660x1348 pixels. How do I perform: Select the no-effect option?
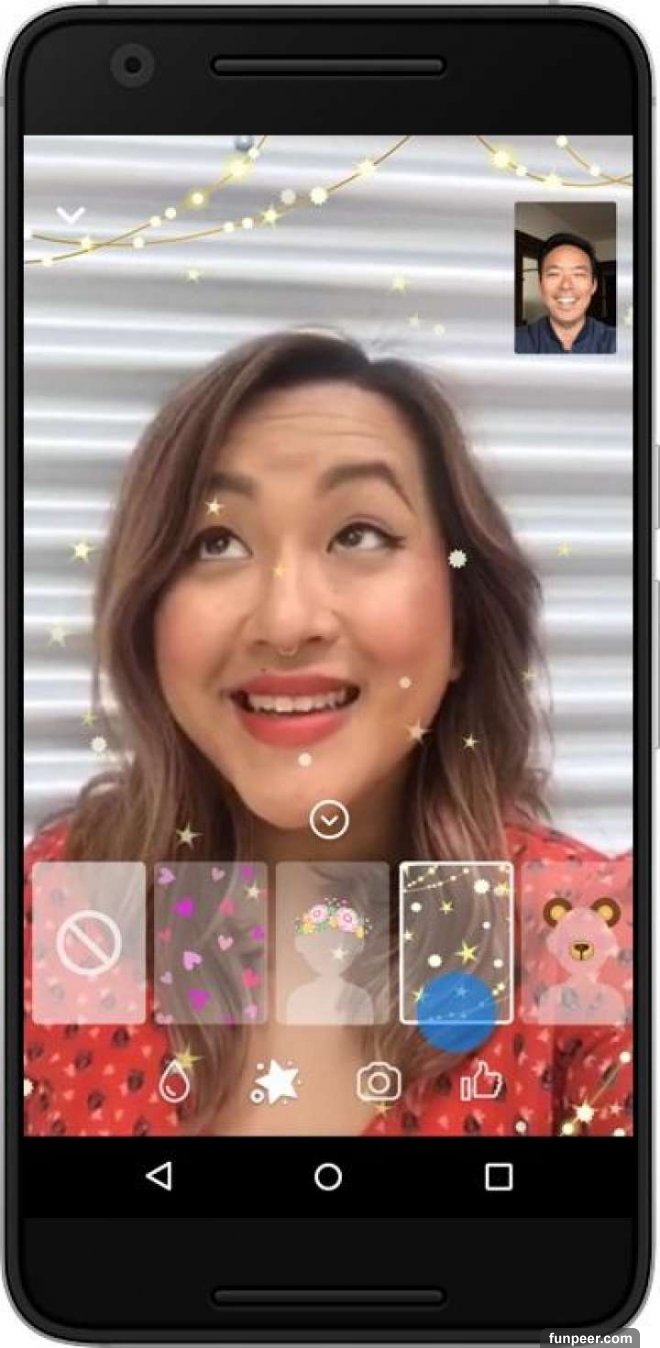point(89,941)
